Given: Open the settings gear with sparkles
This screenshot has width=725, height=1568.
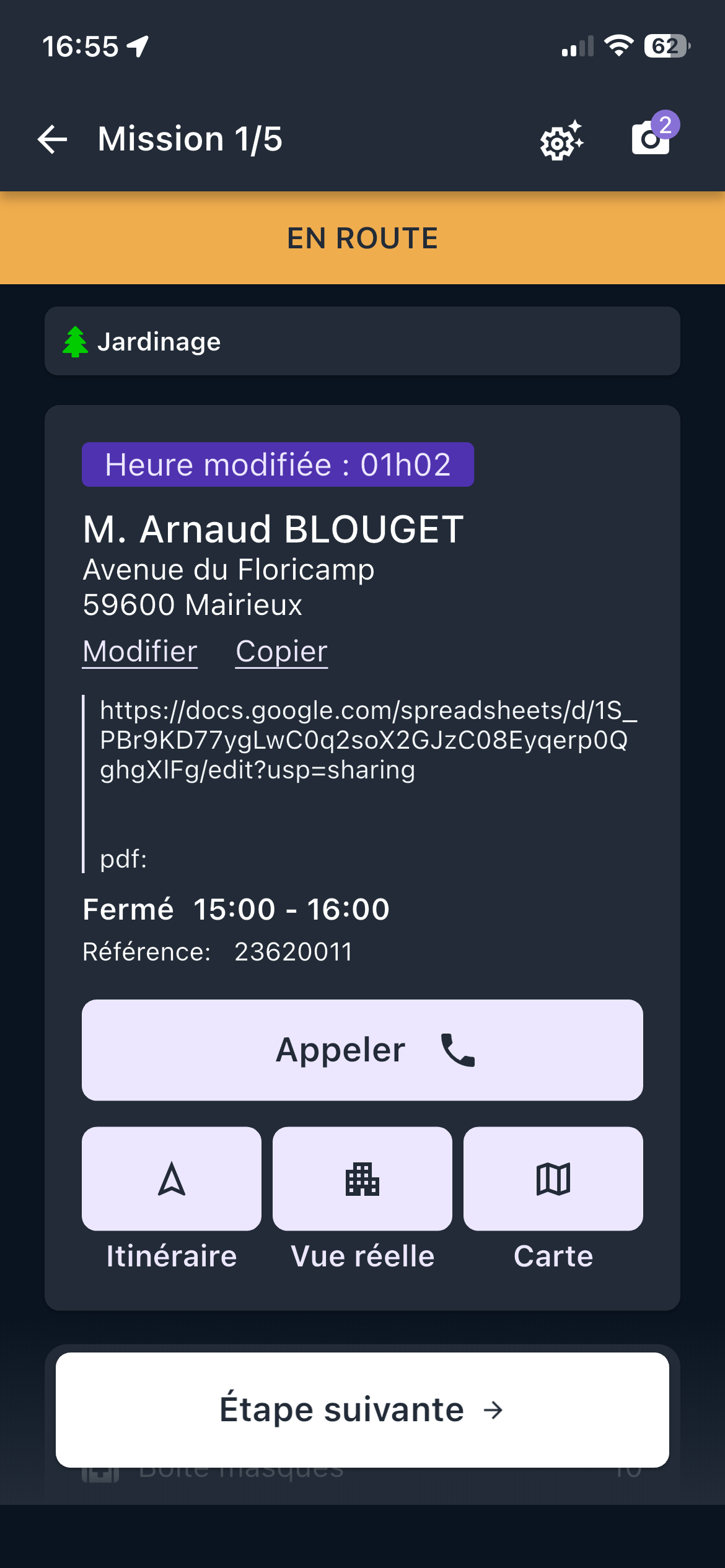Looking at the screenshot, I should [561, 141].
